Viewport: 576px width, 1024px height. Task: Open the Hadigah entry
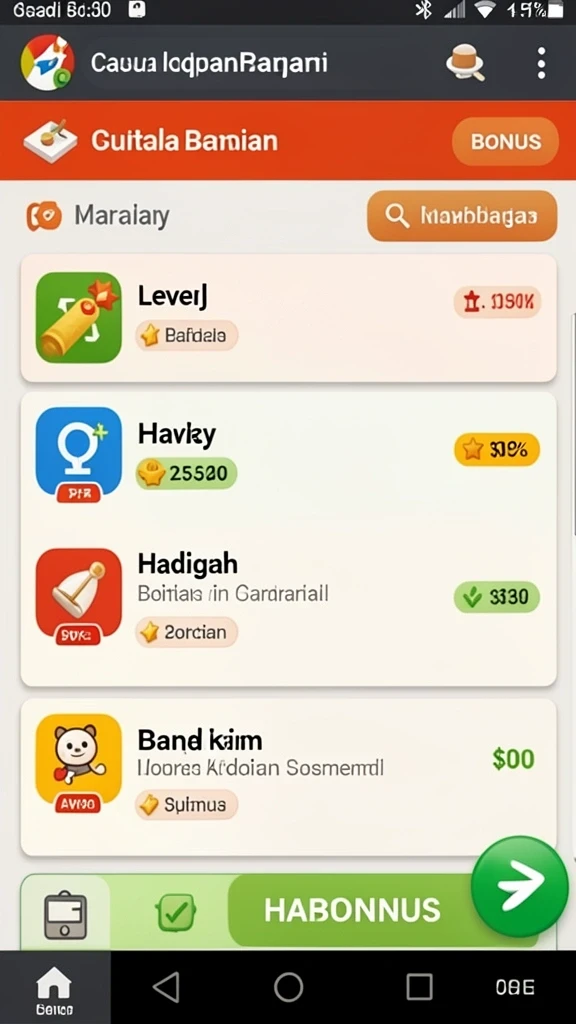[289, 599]
